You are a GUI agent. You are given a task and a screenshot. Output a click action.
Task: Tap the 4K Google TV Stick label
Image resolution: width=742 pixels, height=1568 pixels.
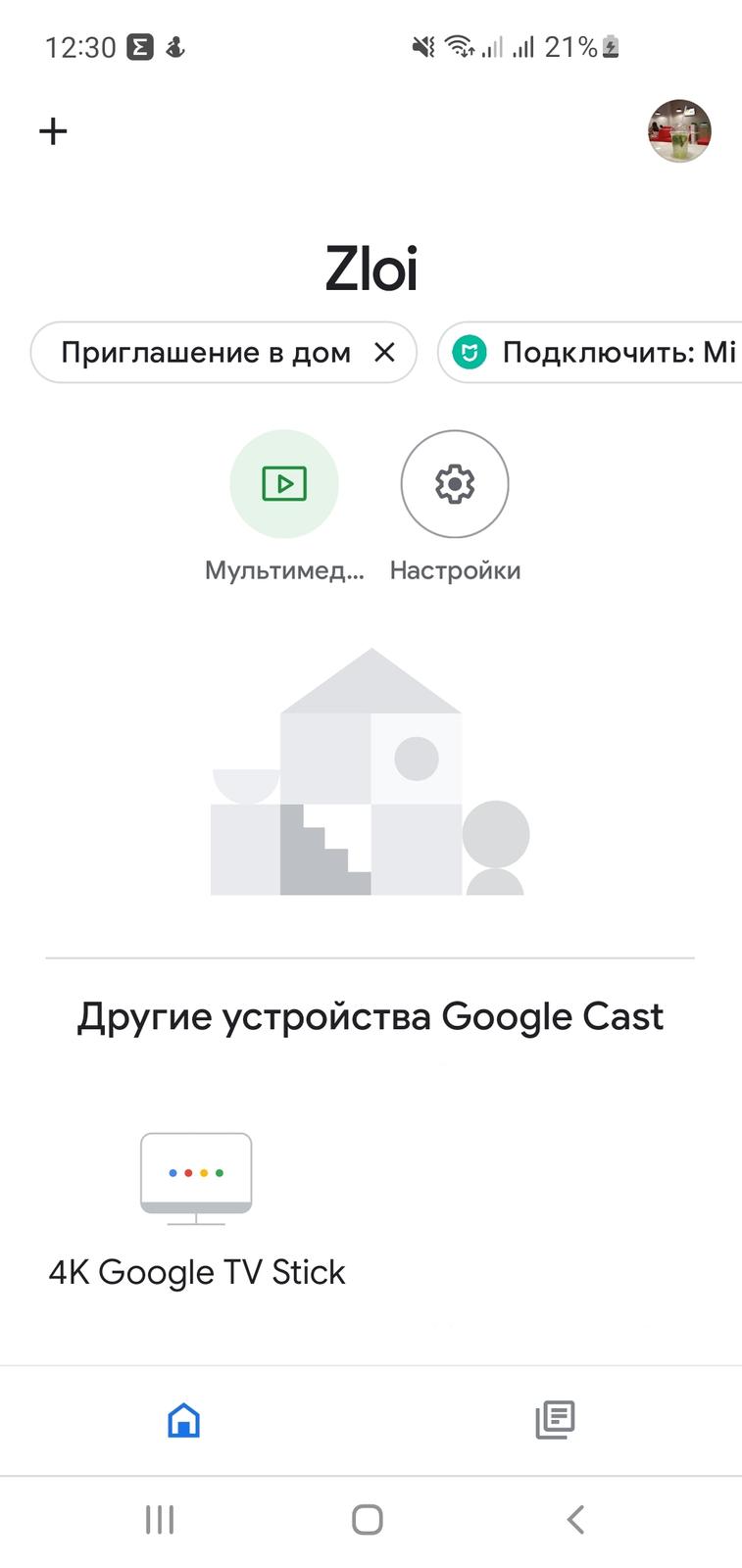196,1271
